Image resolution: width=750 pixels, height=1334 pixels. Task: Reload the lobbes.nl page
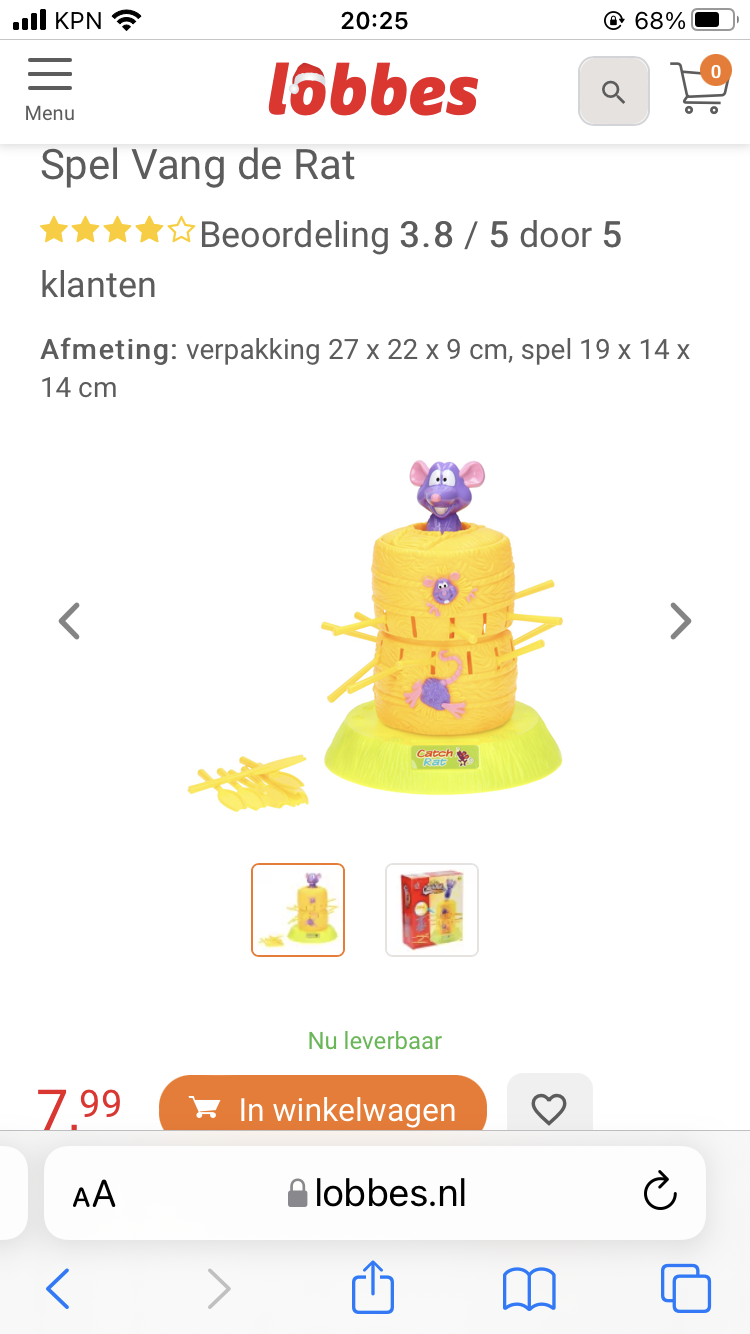pyautogui.click(x=659, y=1192)
